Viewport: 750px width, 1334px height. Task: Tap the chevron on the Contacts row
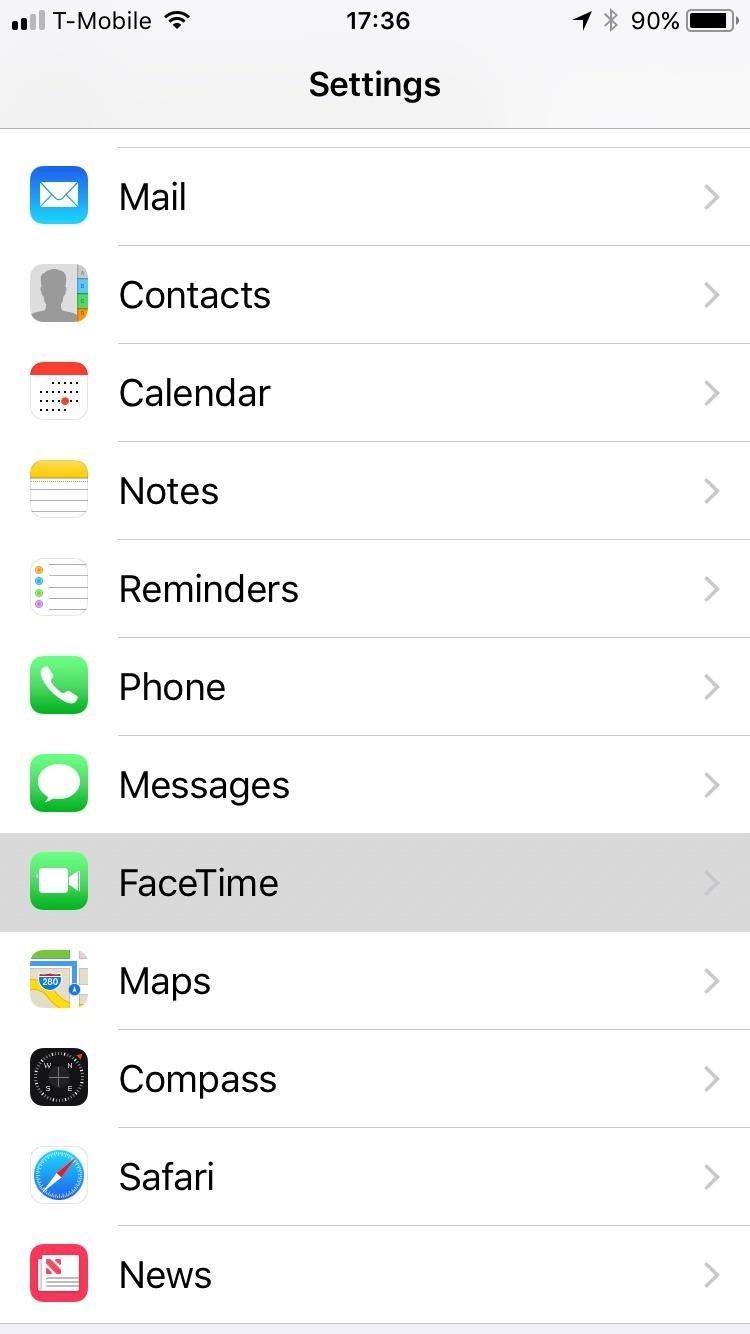point(711,294)
